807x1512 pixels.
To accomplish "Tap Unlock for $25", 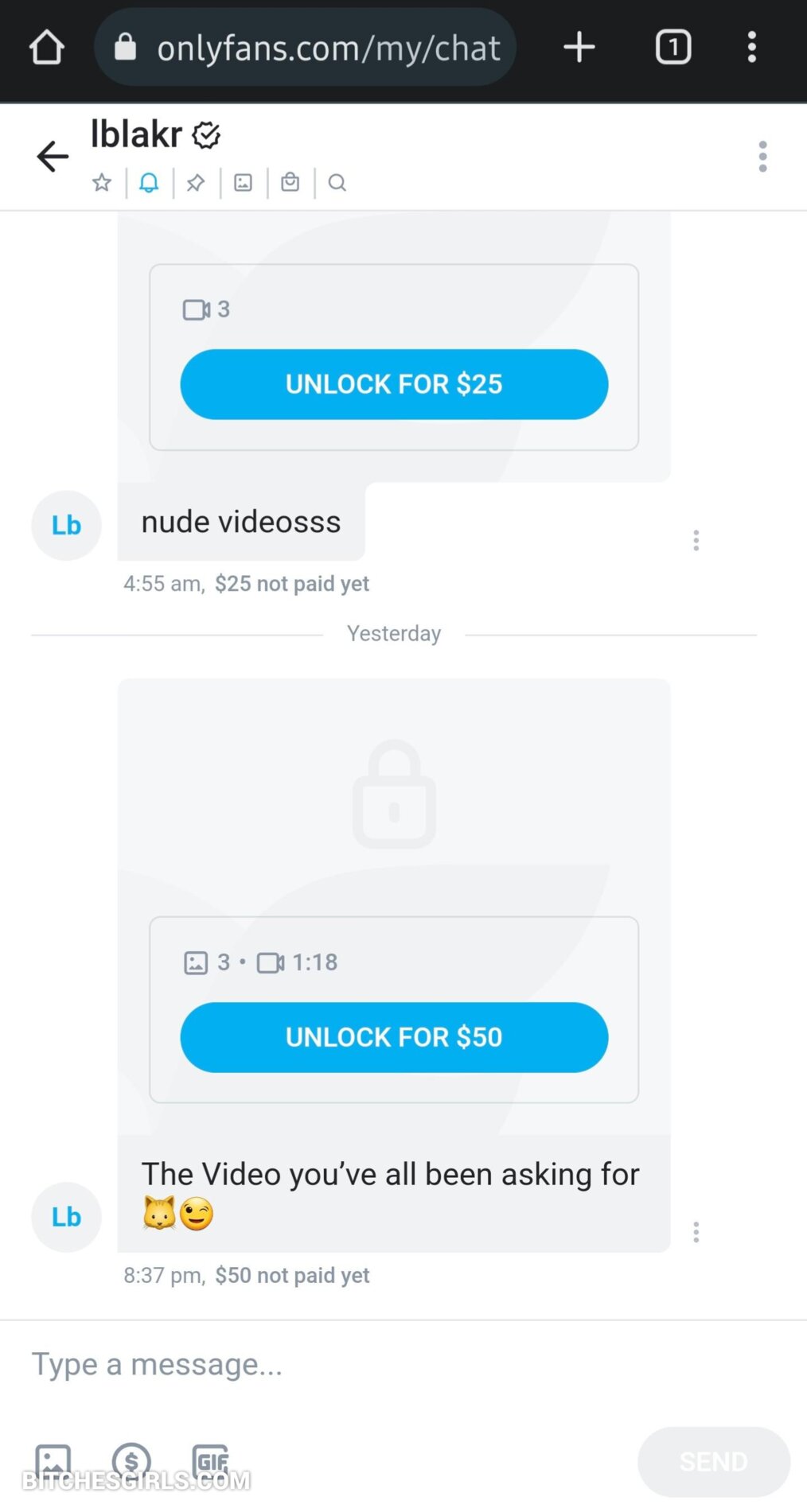I will (x=394, y=384).
